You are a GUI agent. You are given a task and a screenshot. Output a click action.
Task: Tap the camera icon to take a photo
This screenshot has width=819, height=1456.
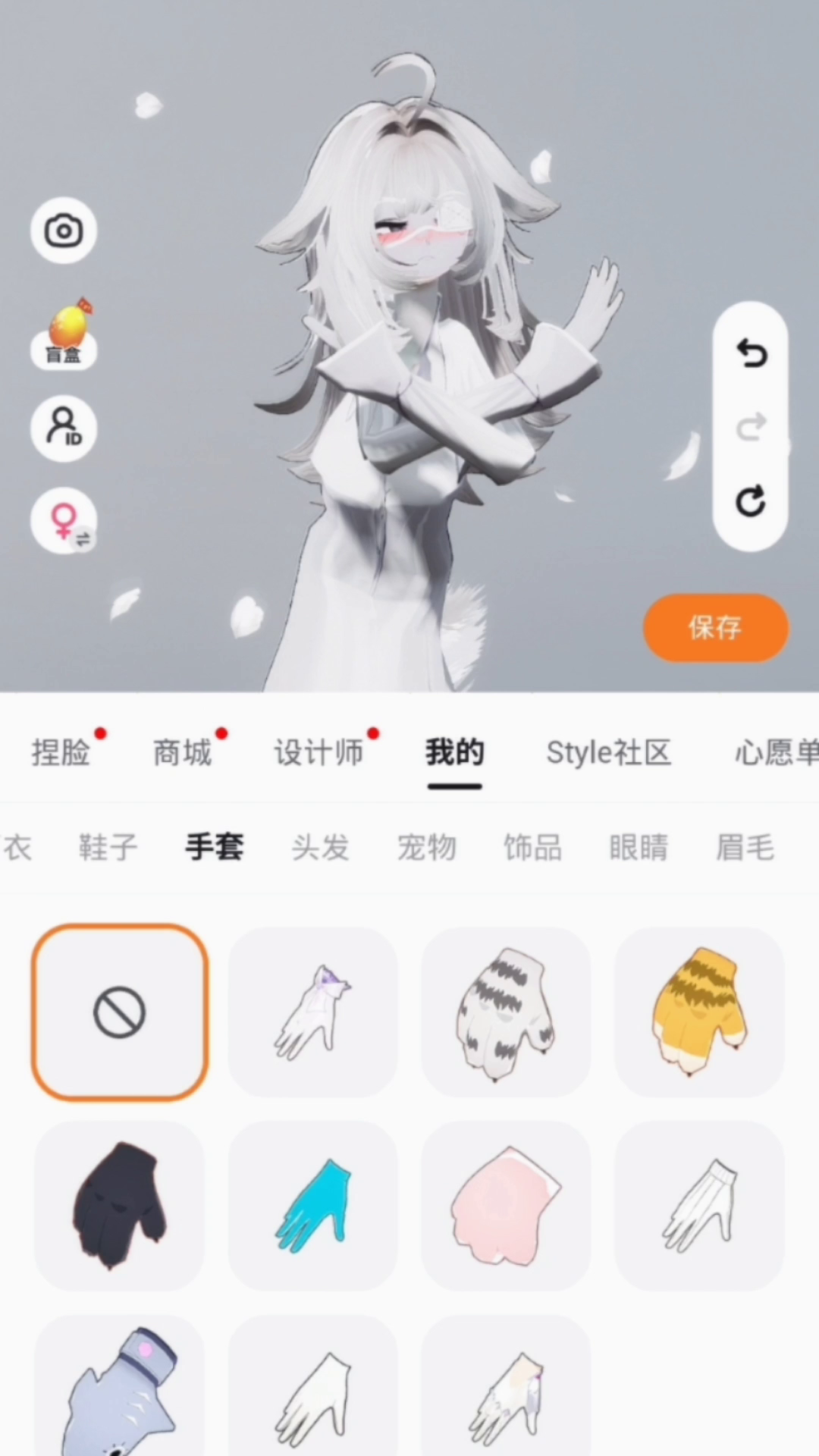click(x=64, y=231)
